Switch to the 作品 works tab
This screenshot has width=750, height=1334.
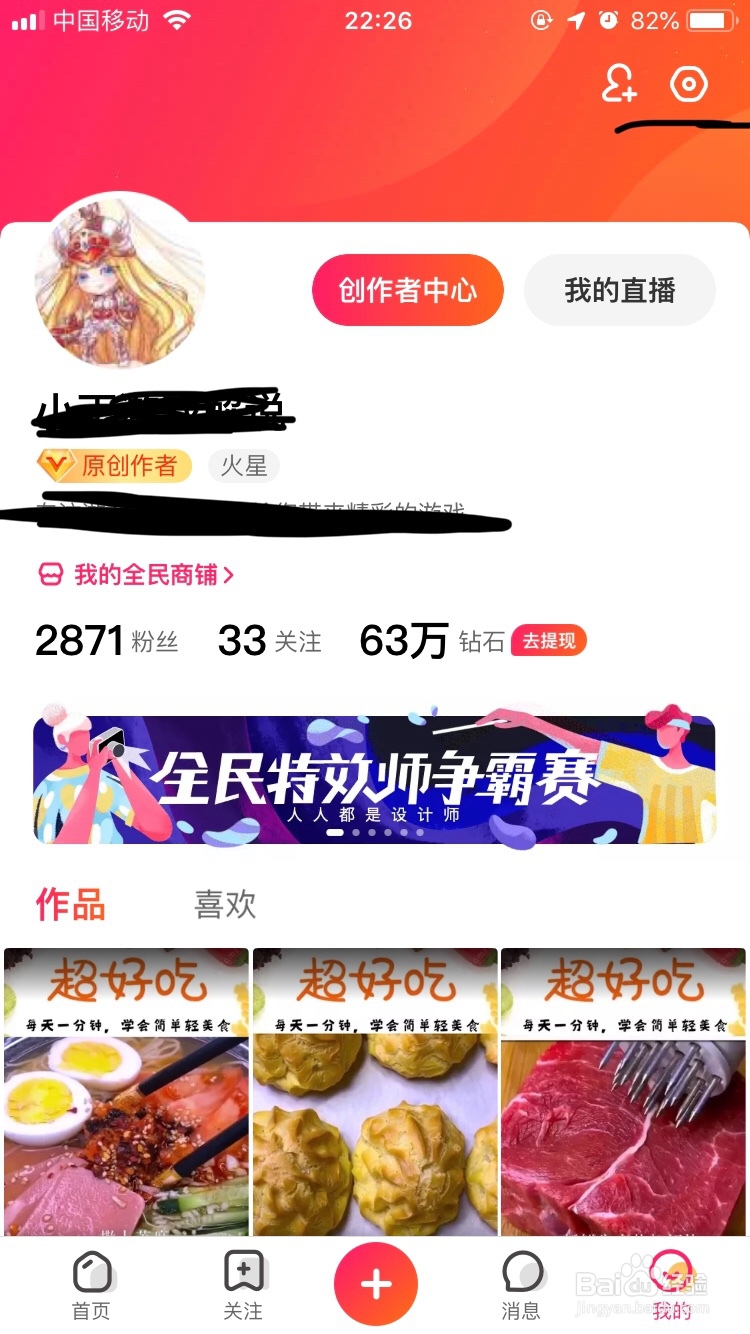pyautogui.click(x=69, y=903)
